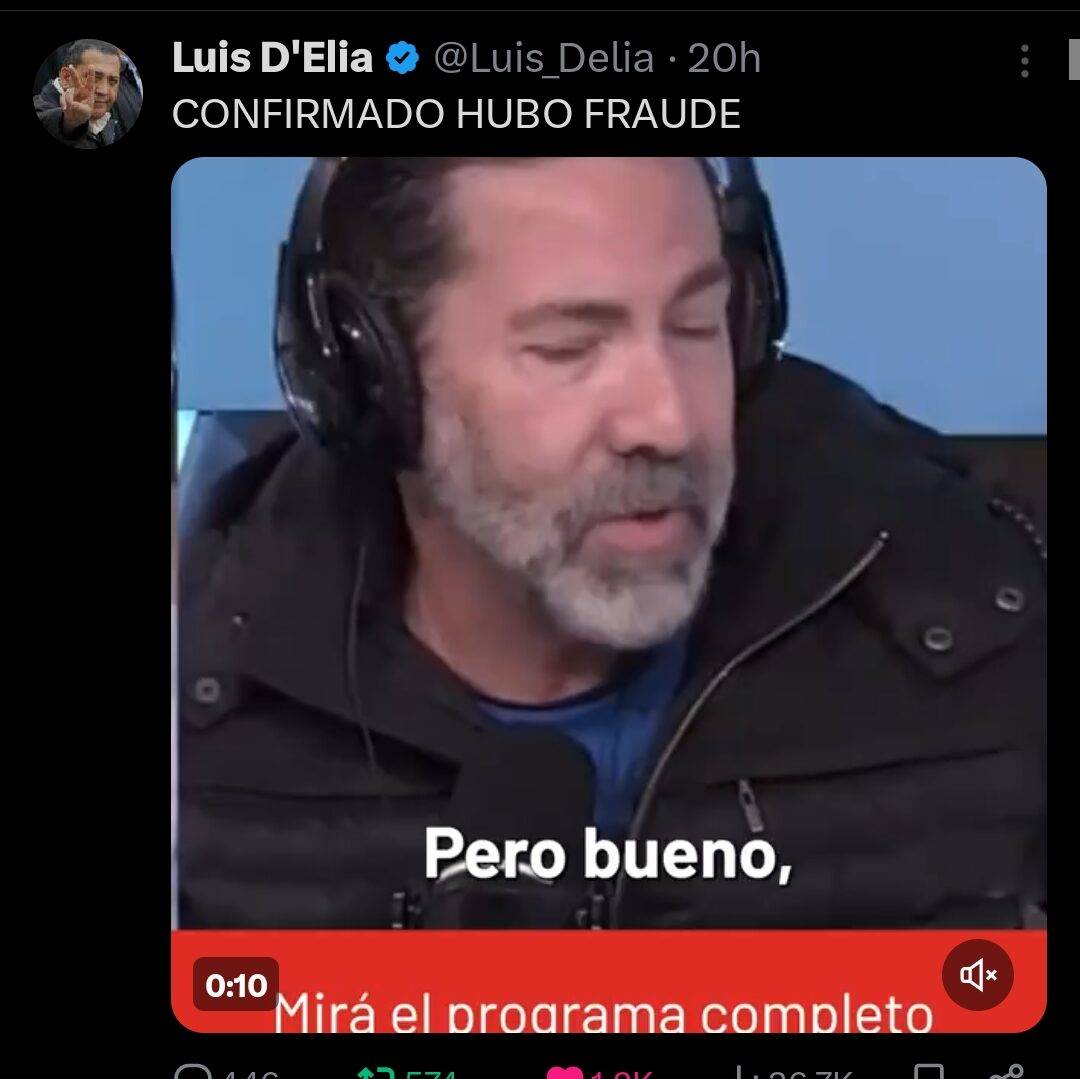Screen dimensions: 1080x1079
Task: Unmute the video sound
Action: [977, 974]
